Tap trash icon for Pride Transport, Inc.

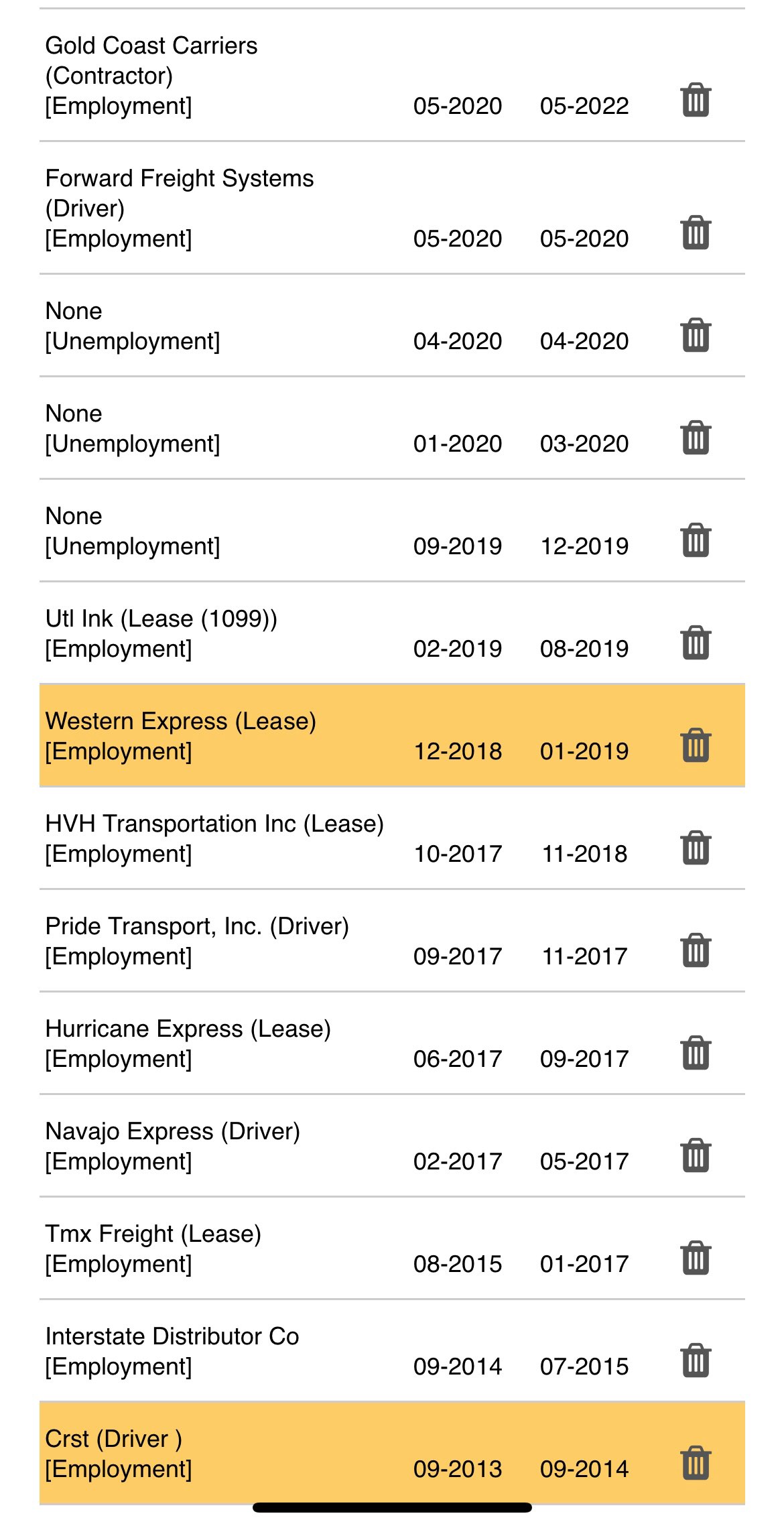[x=696, y=950]
